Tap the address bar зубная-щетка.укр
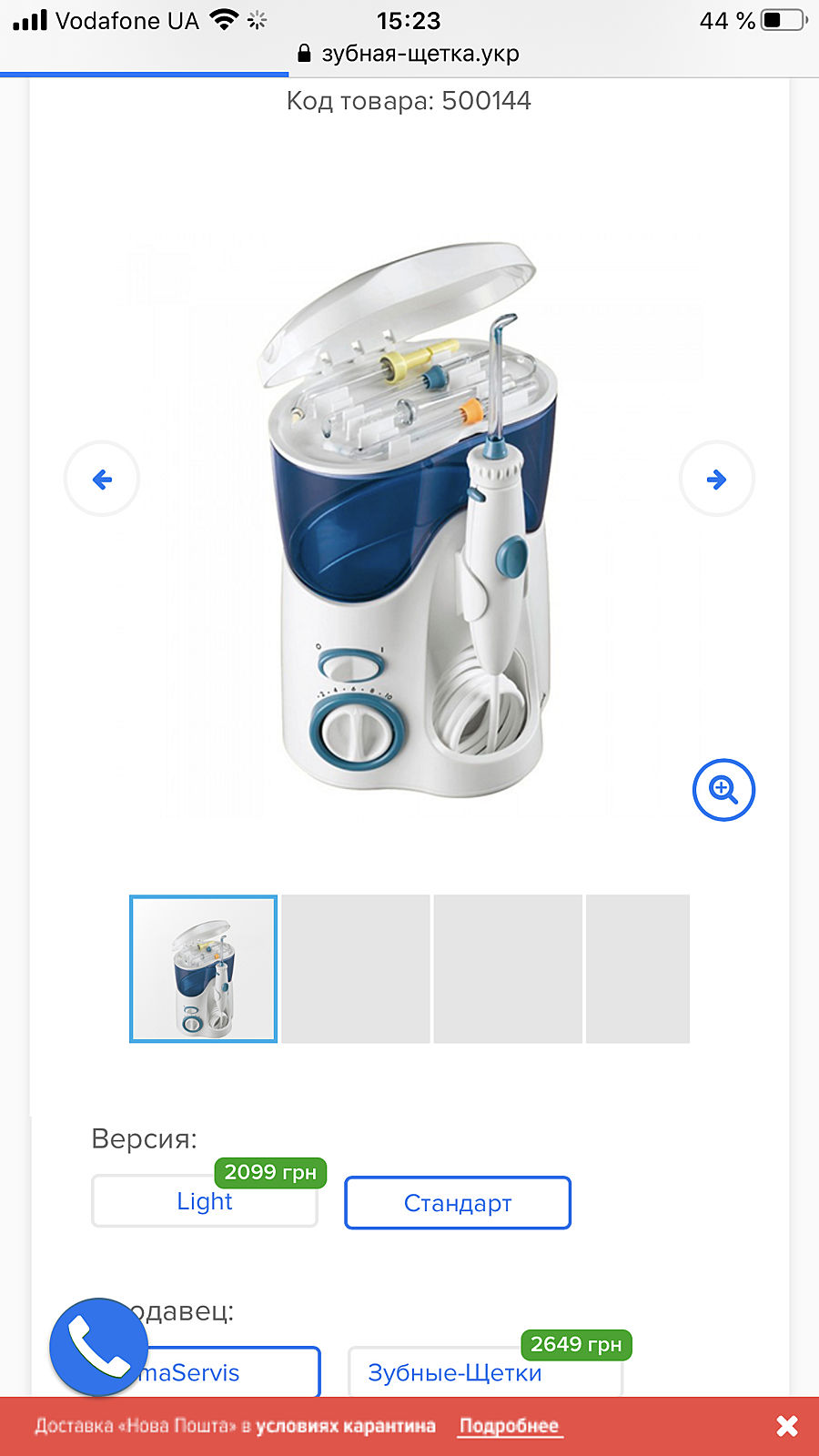Screen dimensions: 819x1456 click(409, 54)
